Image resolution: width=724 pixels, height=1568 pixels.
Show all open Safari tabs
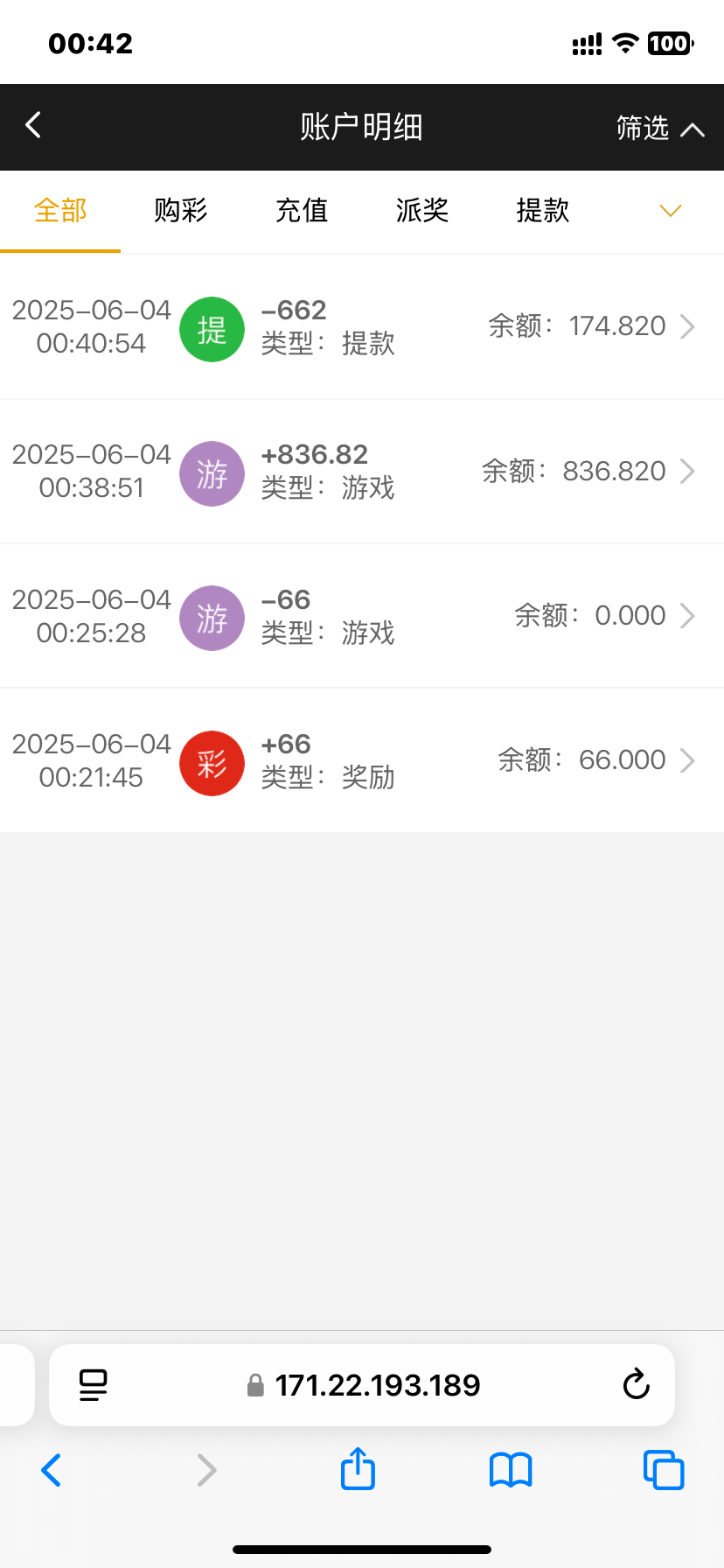(x=664, y=1470)
